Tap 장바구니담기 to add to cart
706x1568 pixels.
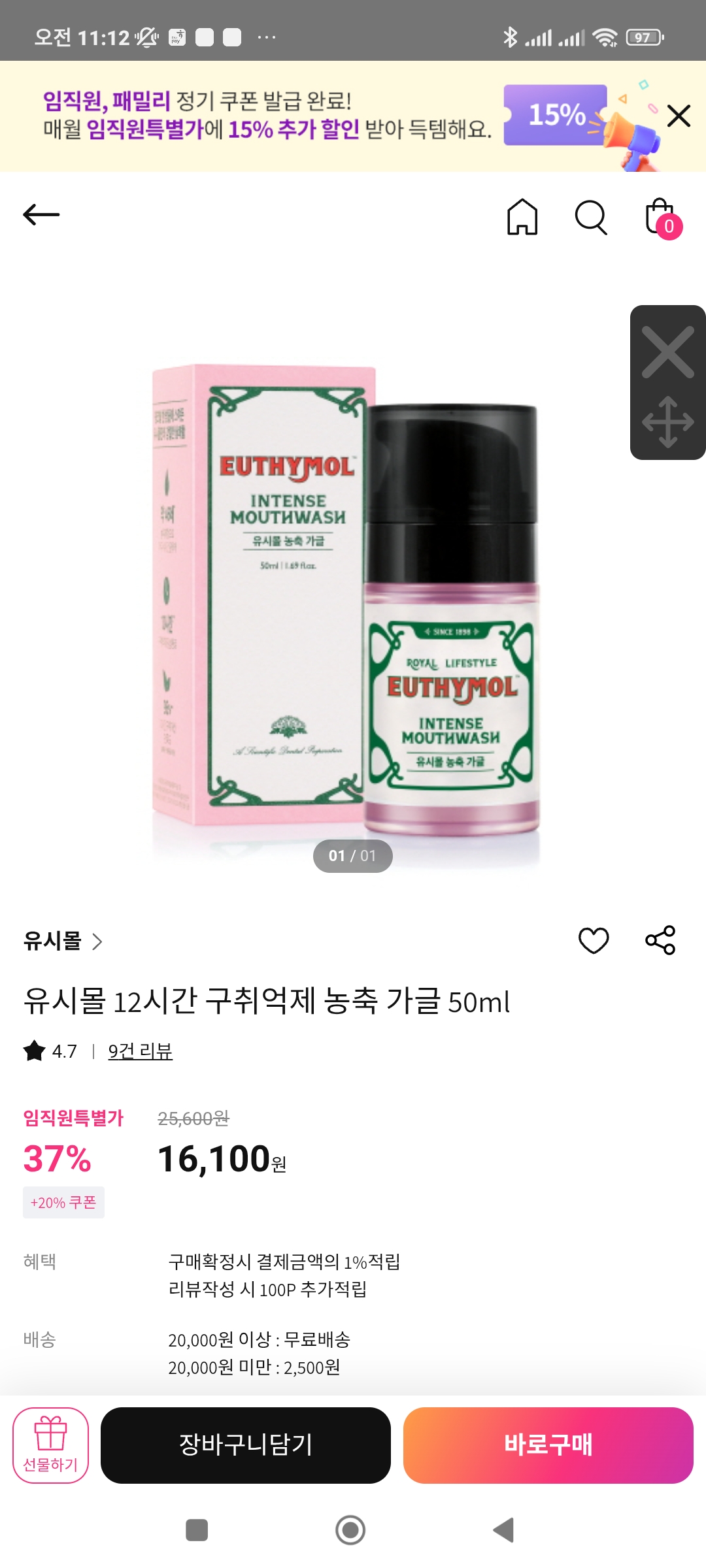(x=246, y=1445)
